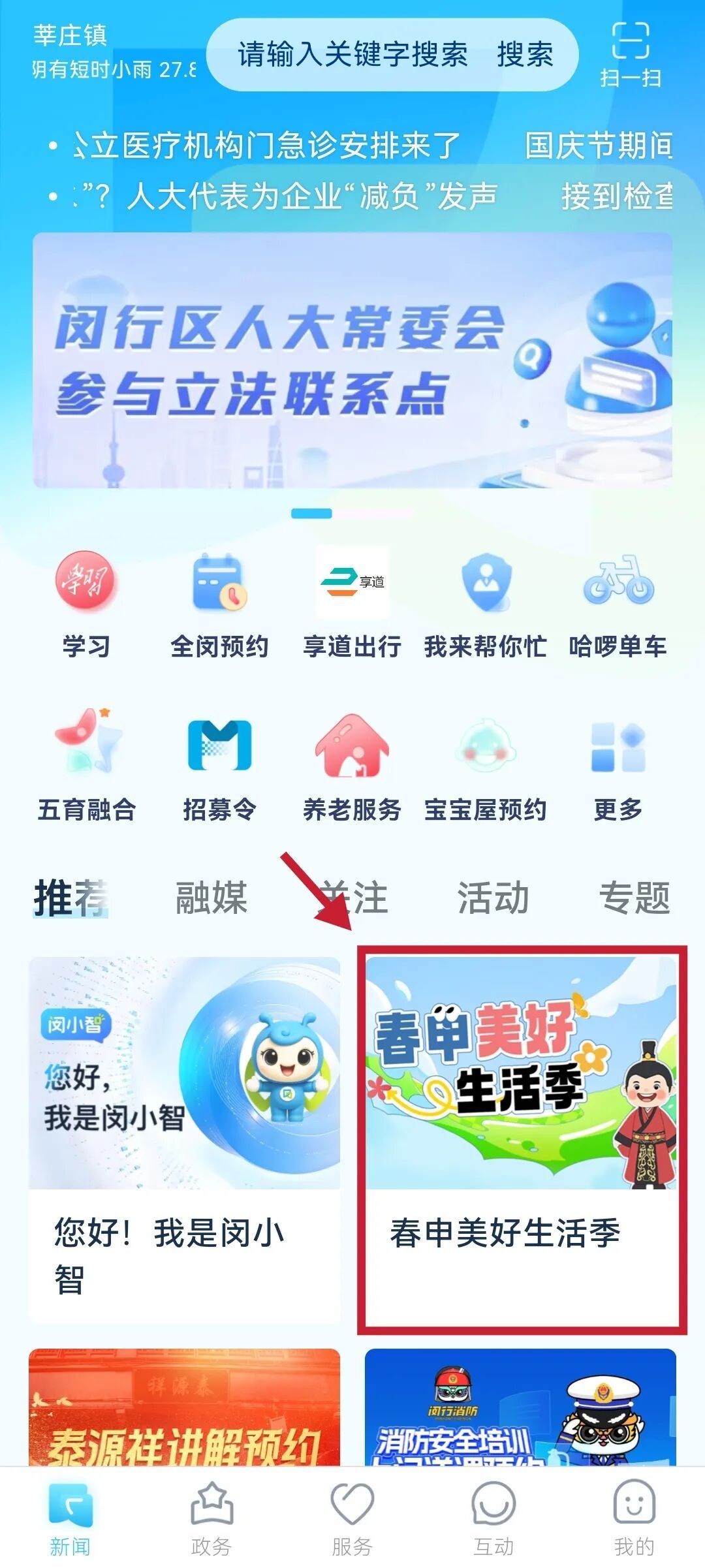Tap the keyword search field

(352, 55)
